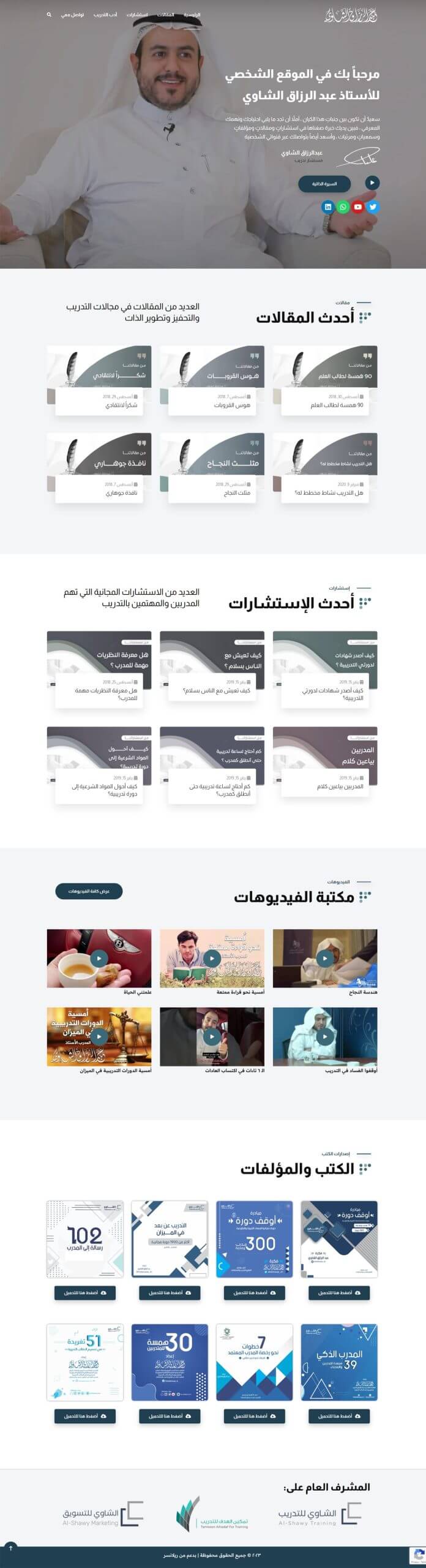Play the intro video in the hero section

tap(372, 183)
